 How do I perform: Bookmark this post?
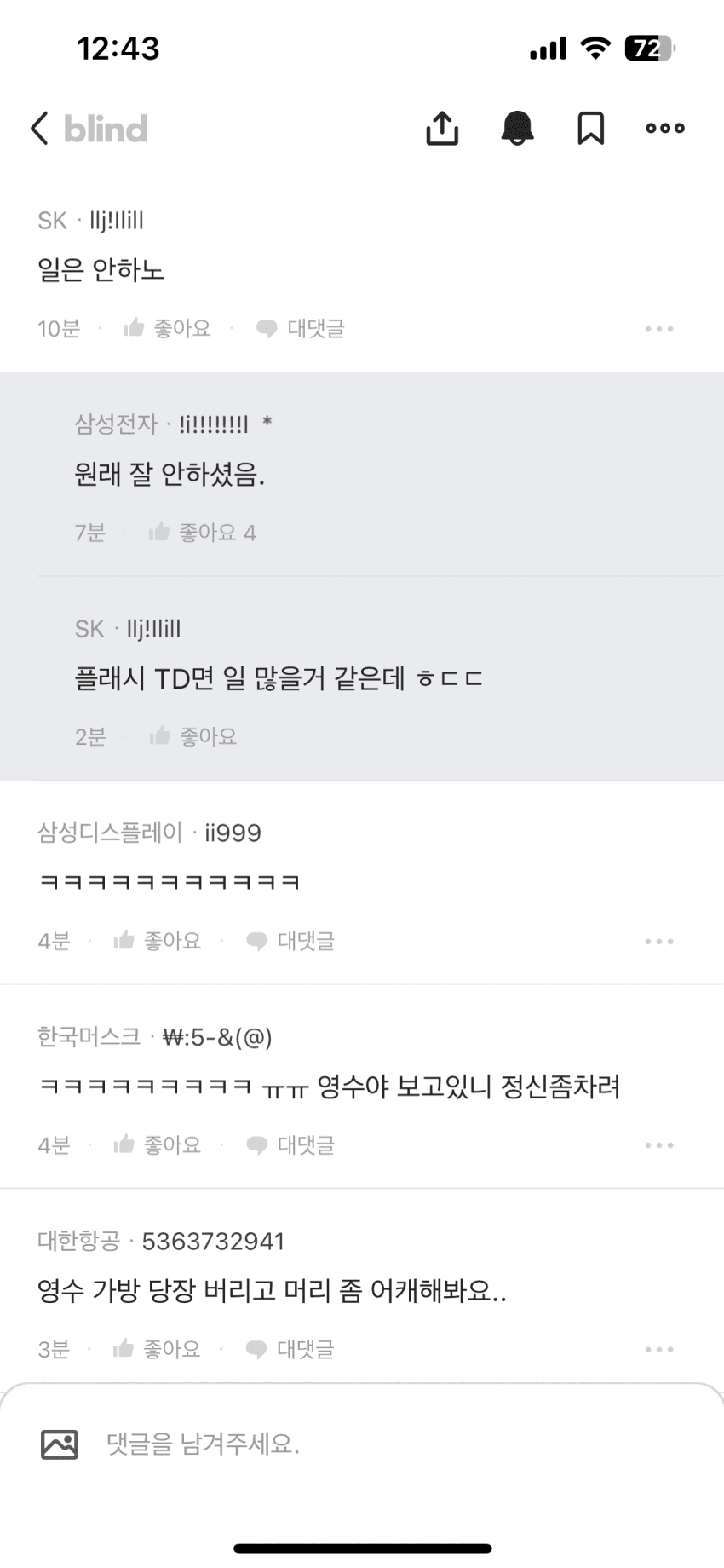(591, 129)
